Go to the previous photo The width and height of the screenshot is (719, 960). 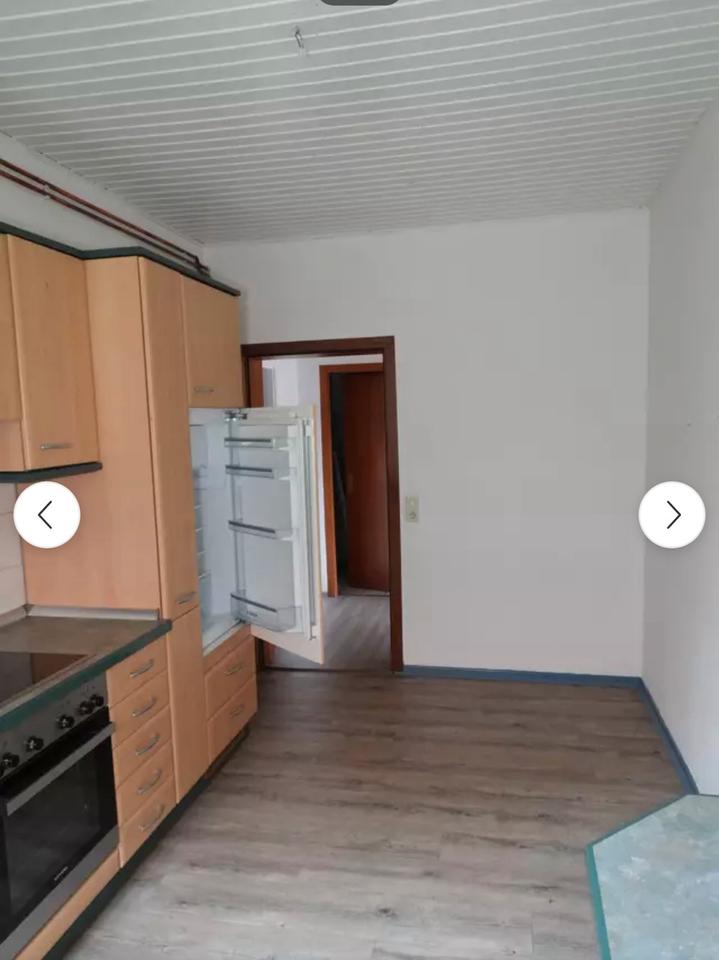click(46, 514)
